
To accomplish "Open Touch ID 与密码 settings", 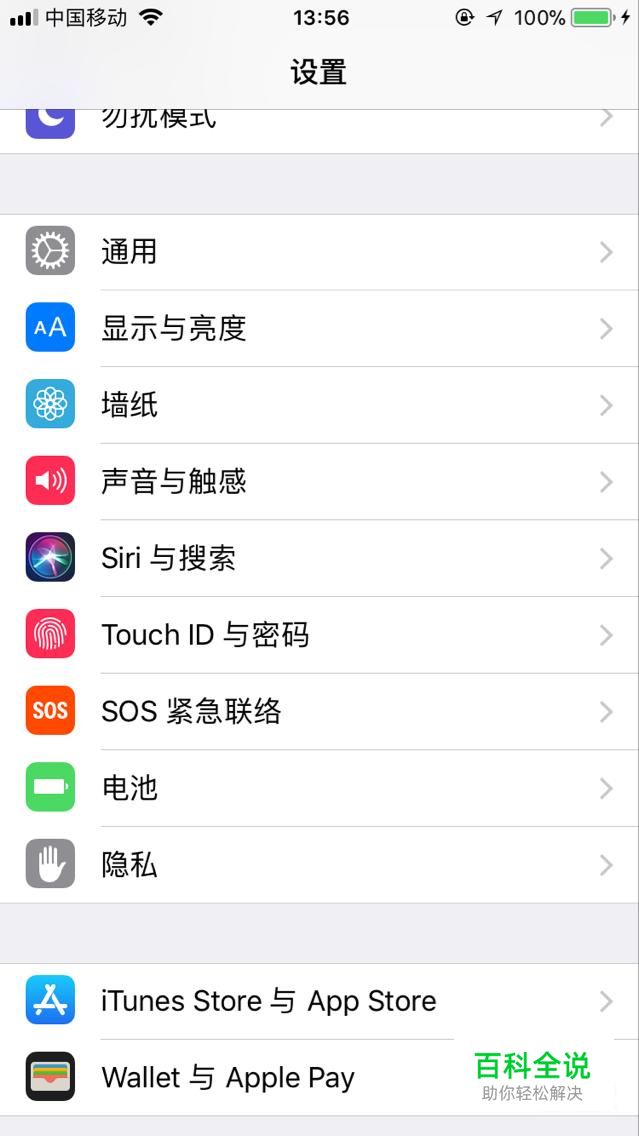I will [x=320, y=635].
